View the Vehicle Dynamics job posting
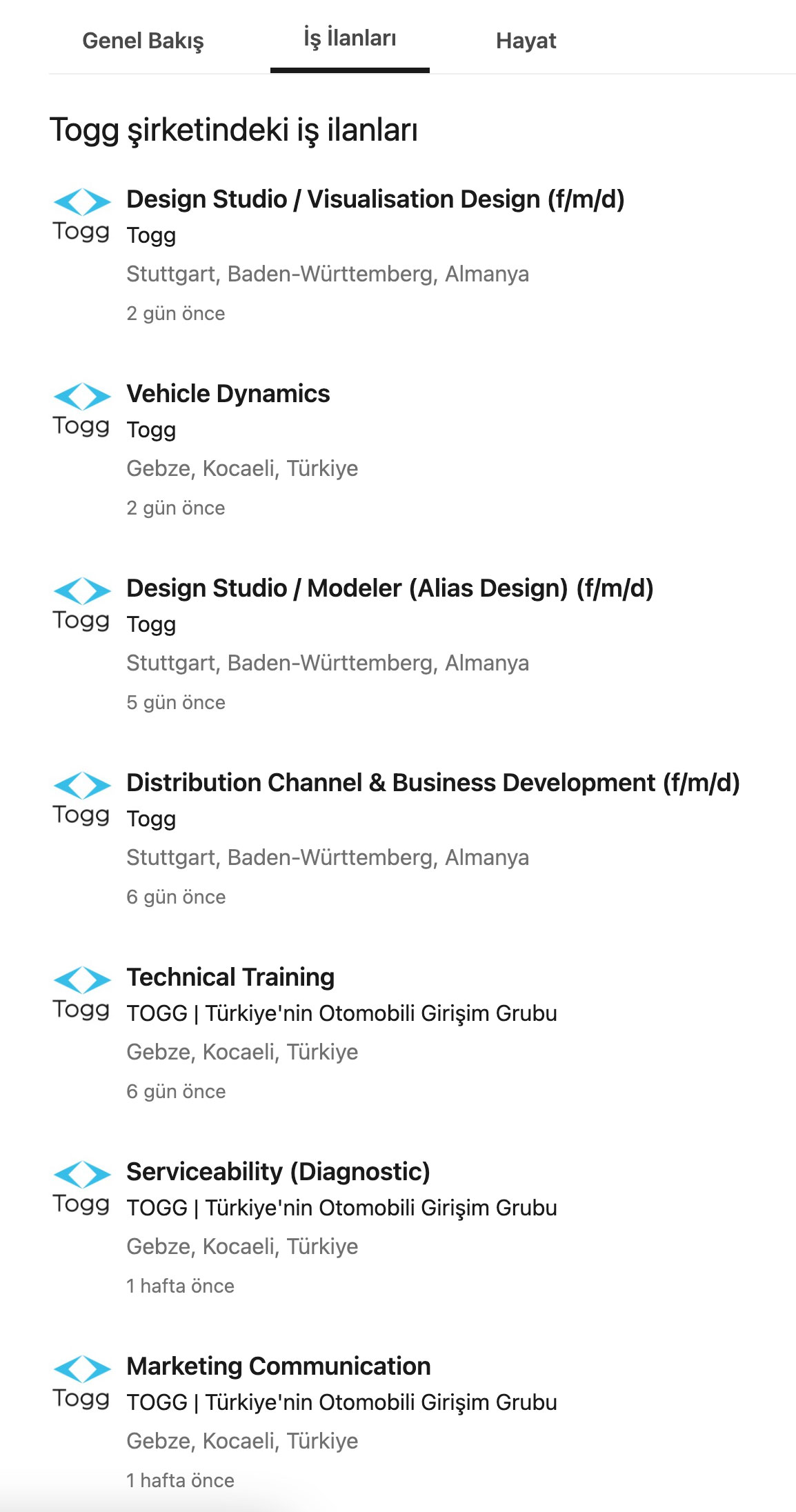 coord(228,394)
